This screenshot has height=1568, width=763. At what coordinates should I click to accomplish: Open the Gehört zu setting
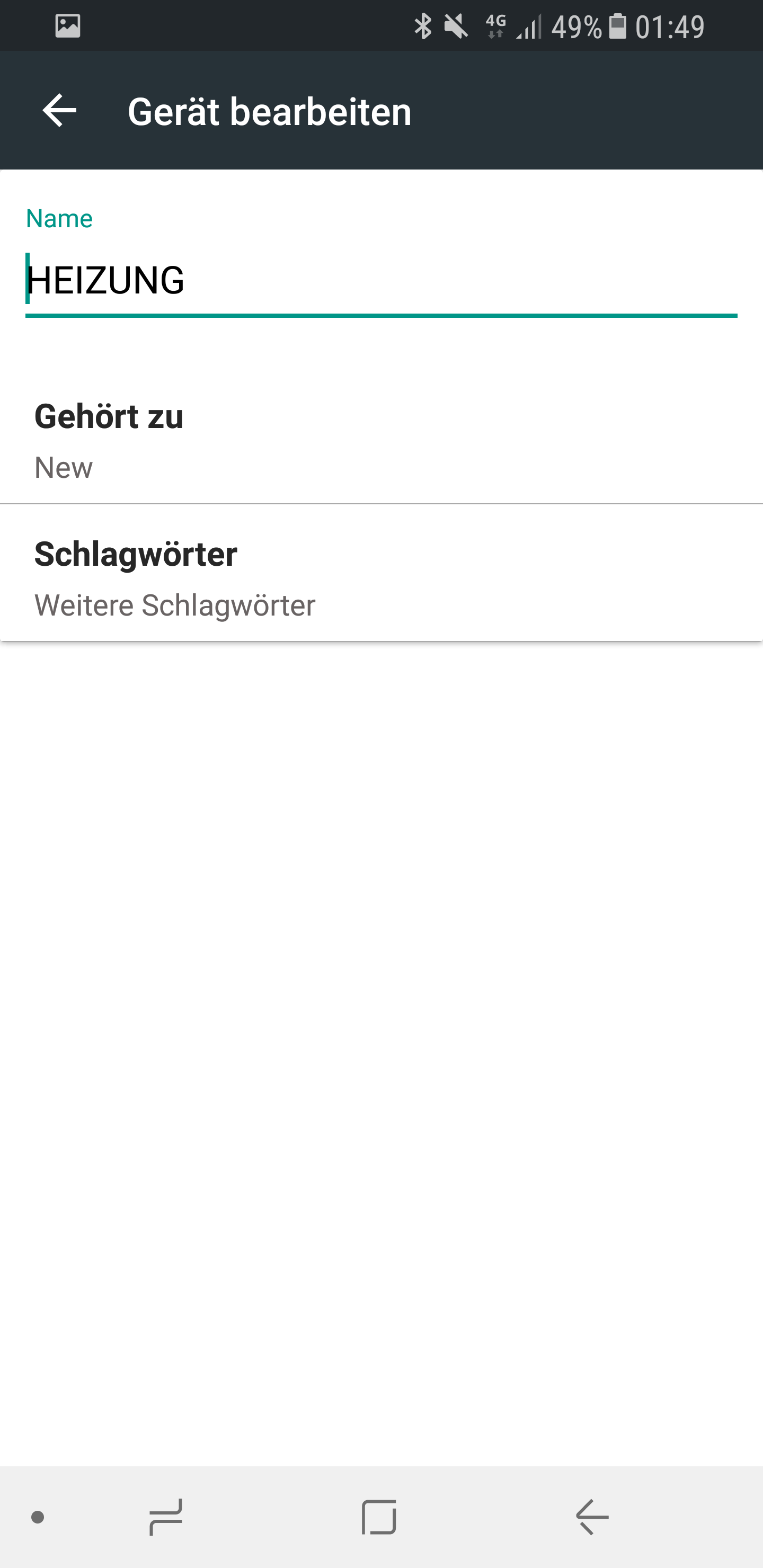380,441
